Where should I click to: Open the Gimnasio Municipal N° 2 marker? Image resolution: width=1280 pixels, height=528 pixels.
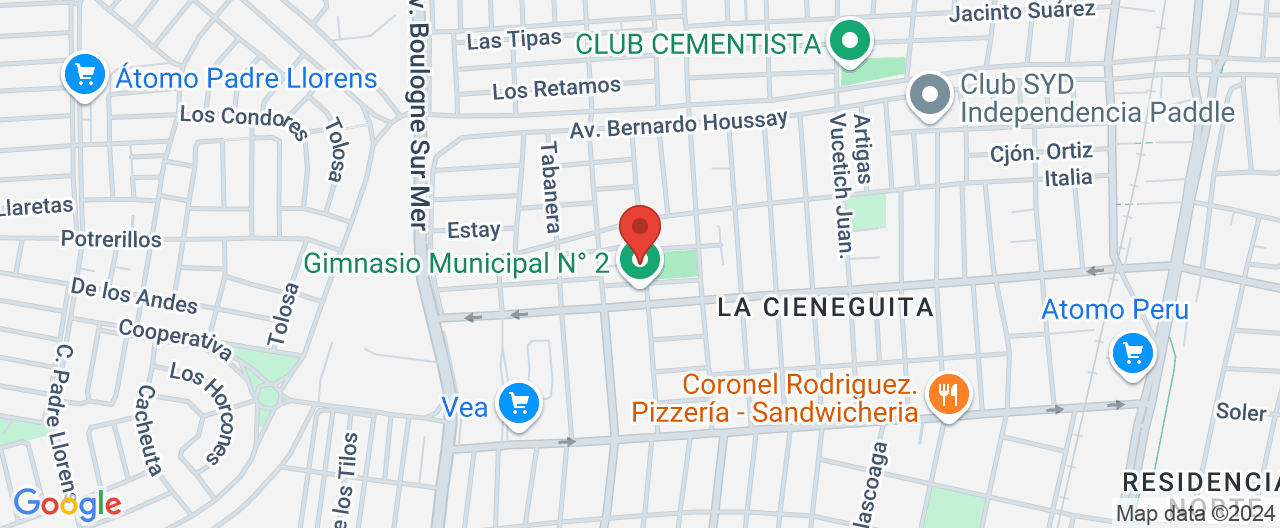(640, 262)
